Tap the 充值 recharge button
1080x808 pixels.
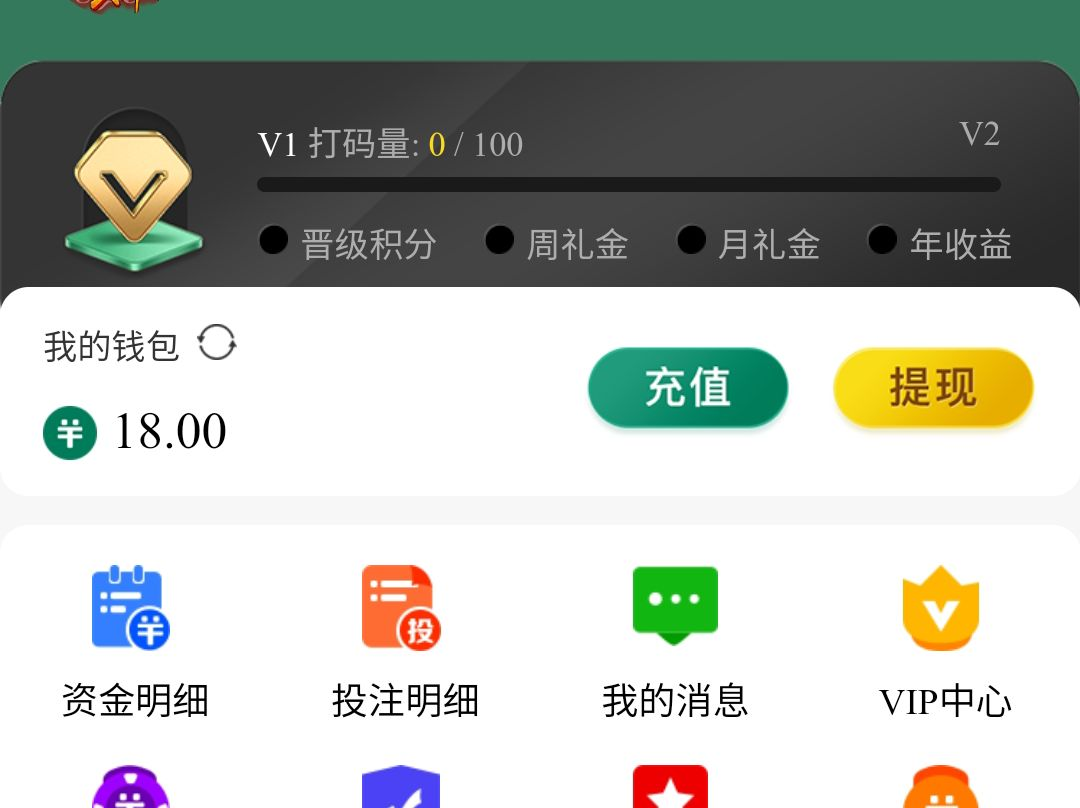pyautogui.click(x=688, y=388)
